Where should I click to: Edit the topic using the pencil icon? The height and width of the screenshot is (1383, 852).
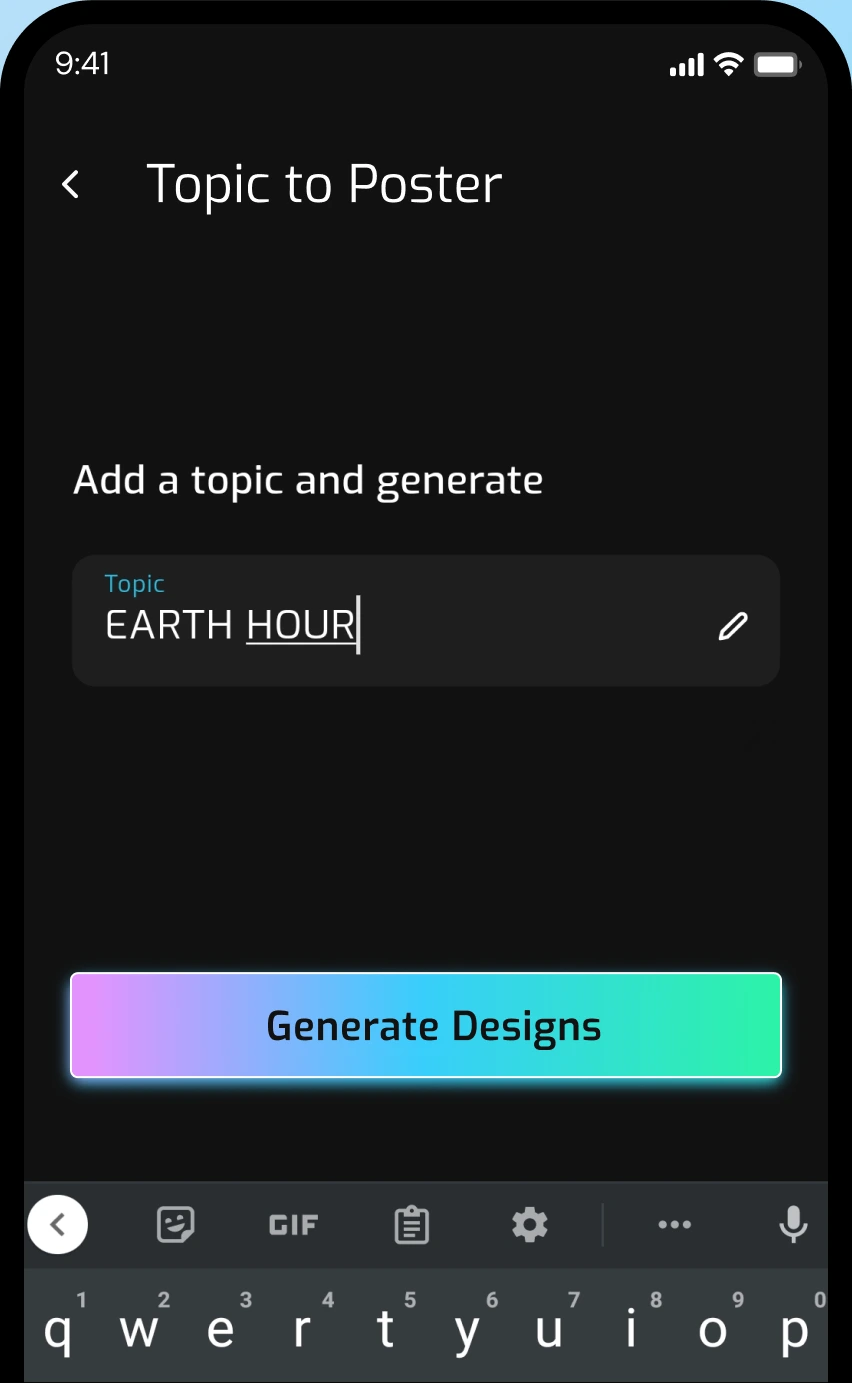733,625
